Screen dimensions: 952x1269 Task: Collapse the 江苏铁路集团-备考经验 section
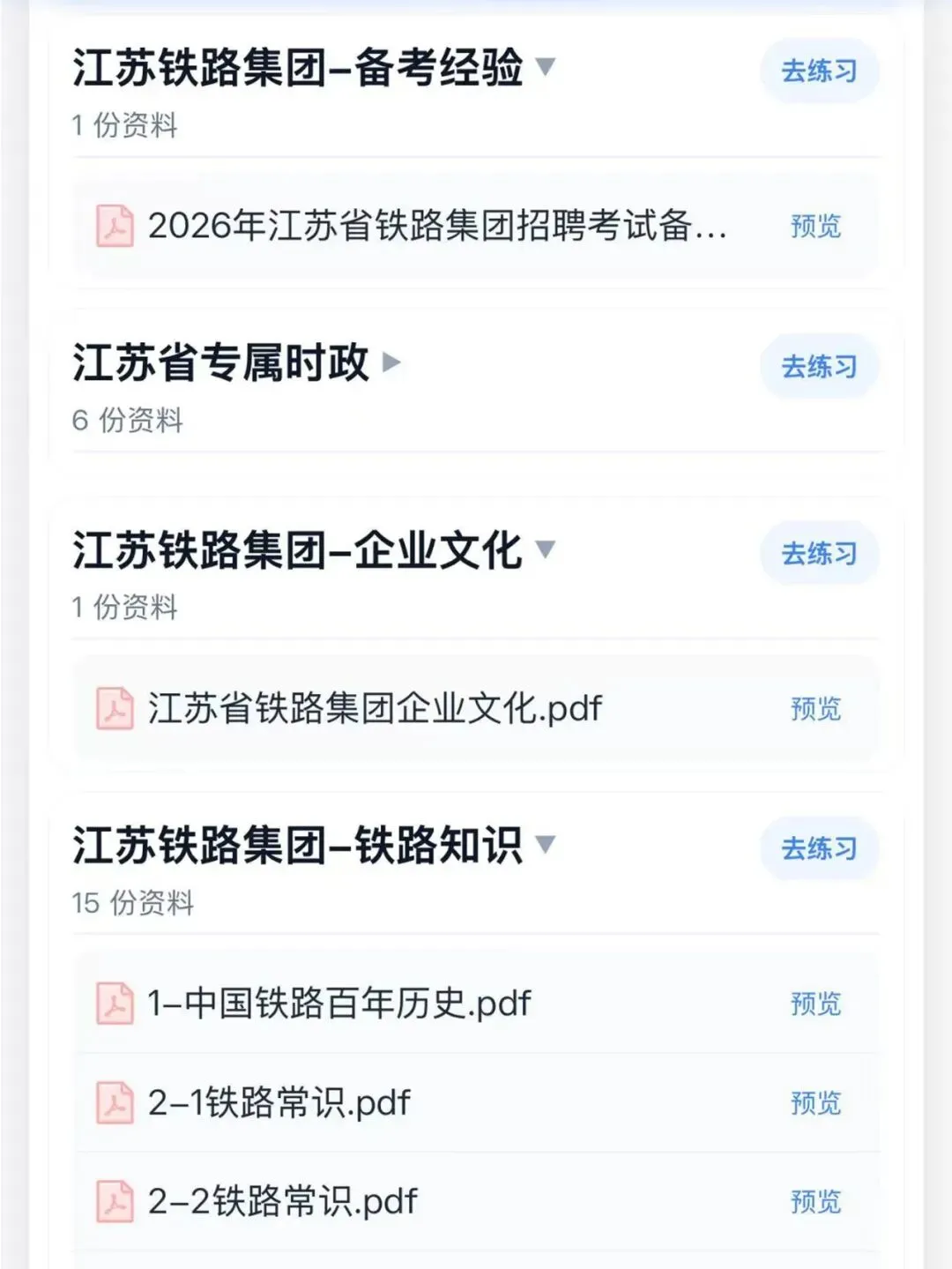tap(546, 66)
